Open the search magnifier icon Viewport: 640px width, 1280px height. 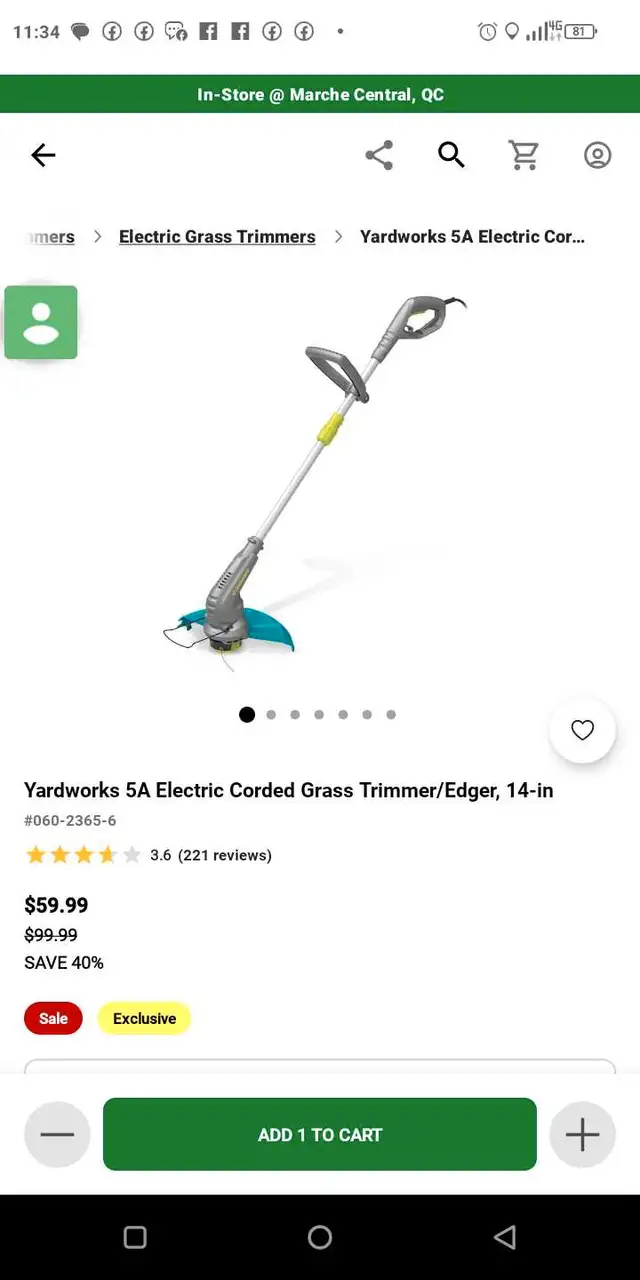coord(452,155)
